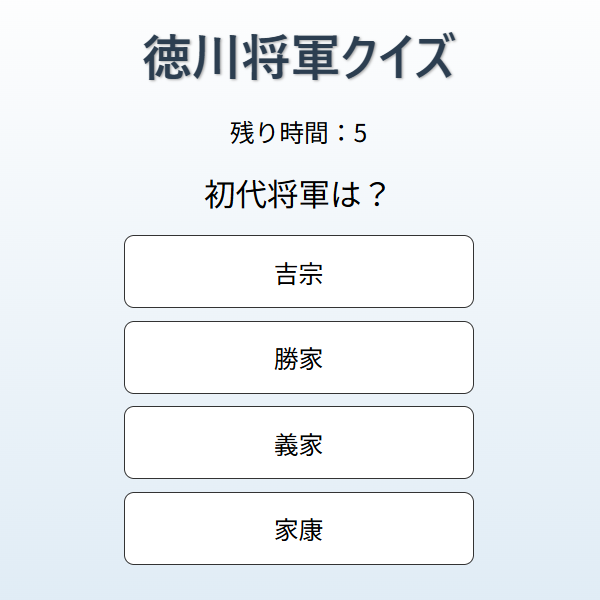Screen dimensions: 600x600
Task: Pick the 義家 answer option
Action: 298,443
